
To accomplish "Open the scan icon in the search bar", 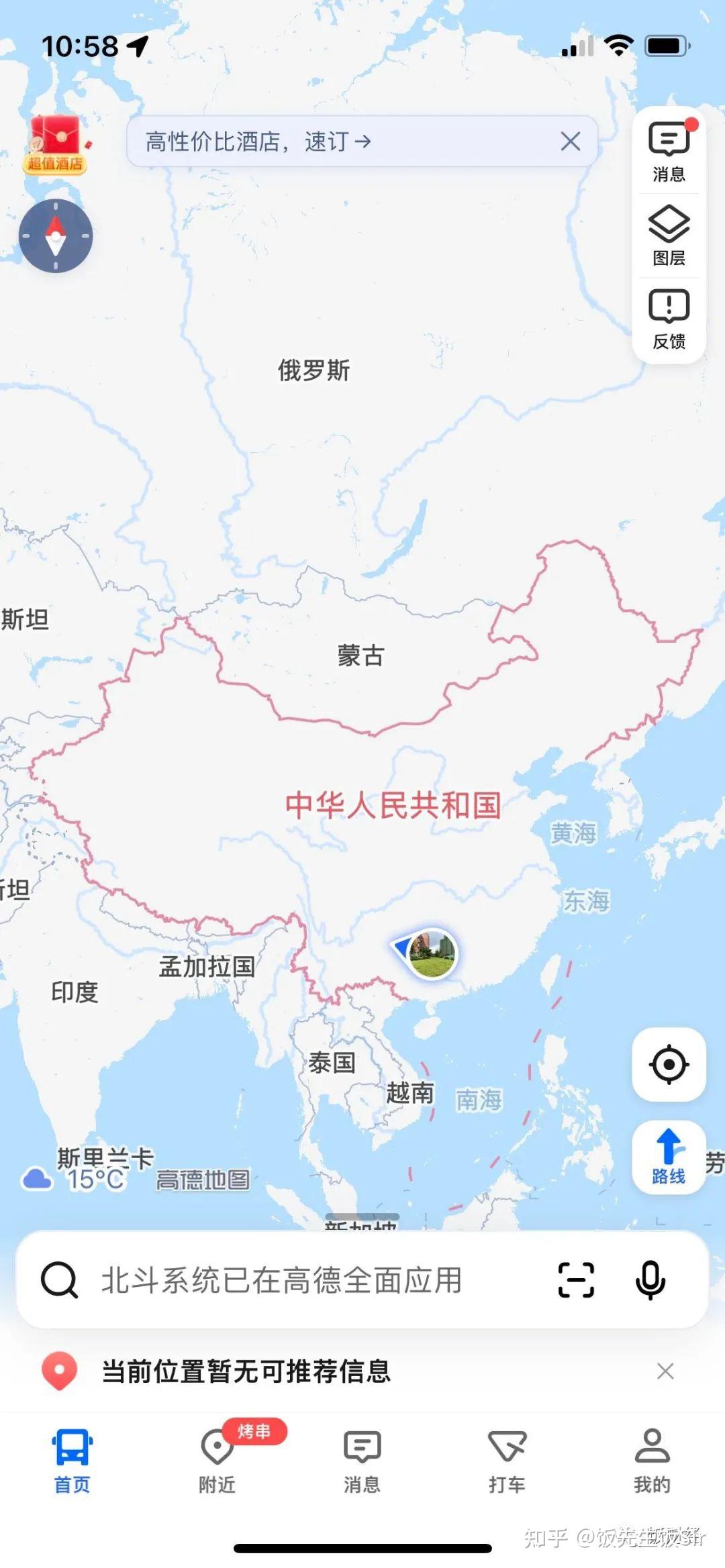I will coord(576,1279).
